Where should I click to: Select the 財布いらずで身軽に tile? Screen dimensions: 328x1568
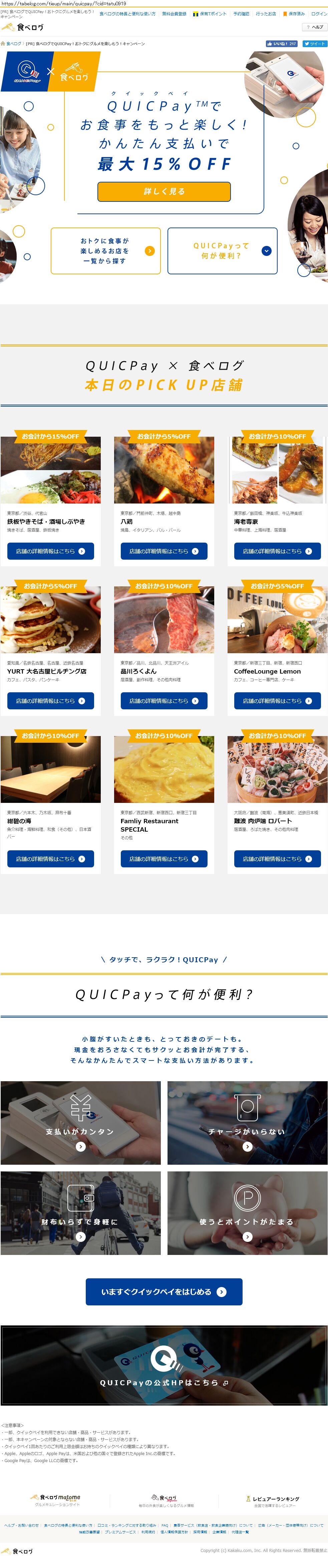click(80, 1213)
